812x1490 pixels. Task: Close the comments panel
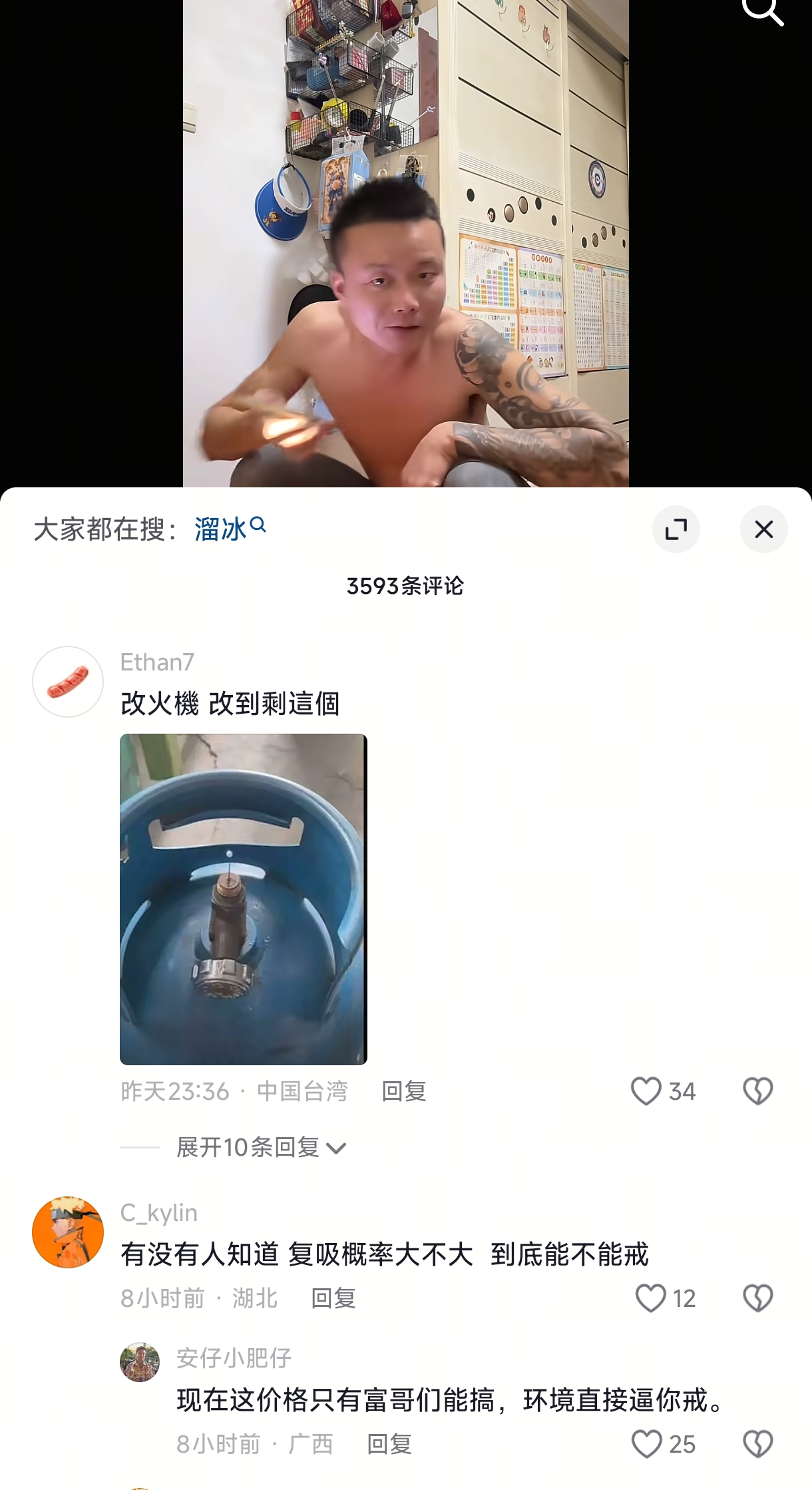pos(763,529)
